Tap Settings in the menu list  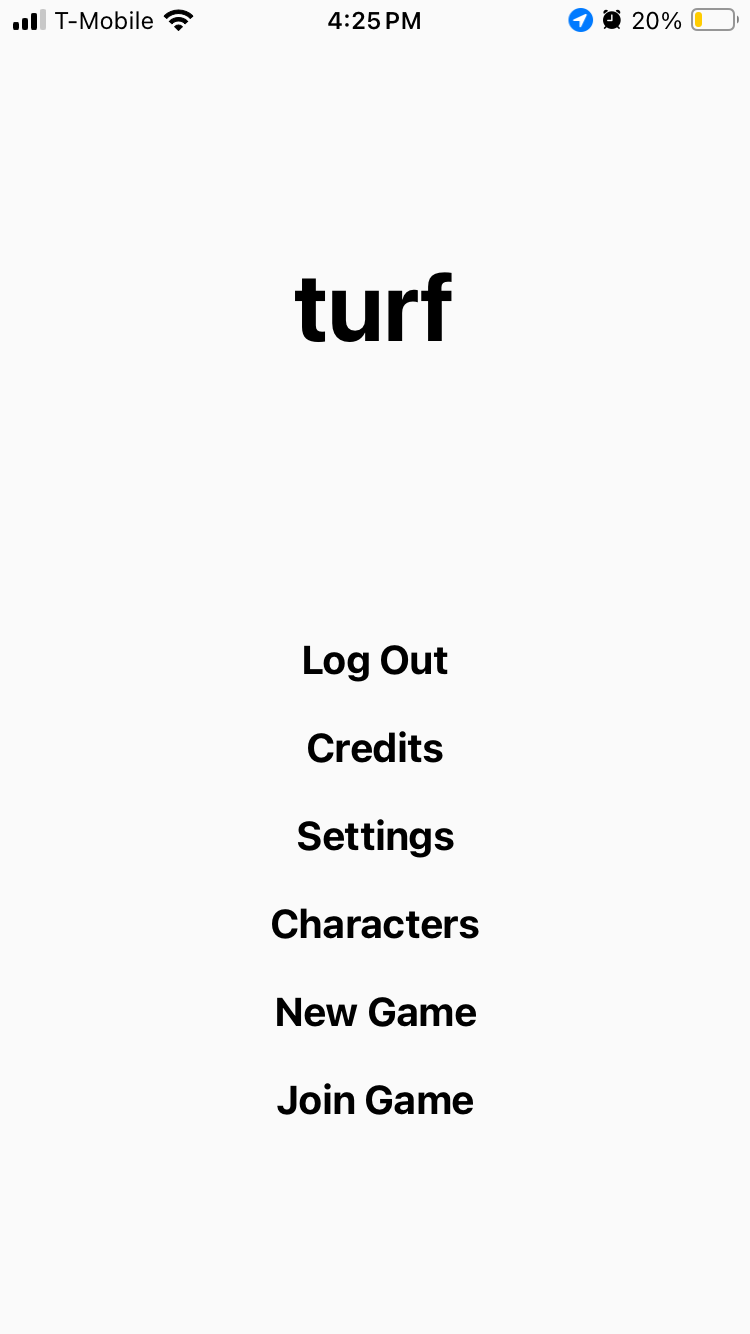click(x=374, y=836)
